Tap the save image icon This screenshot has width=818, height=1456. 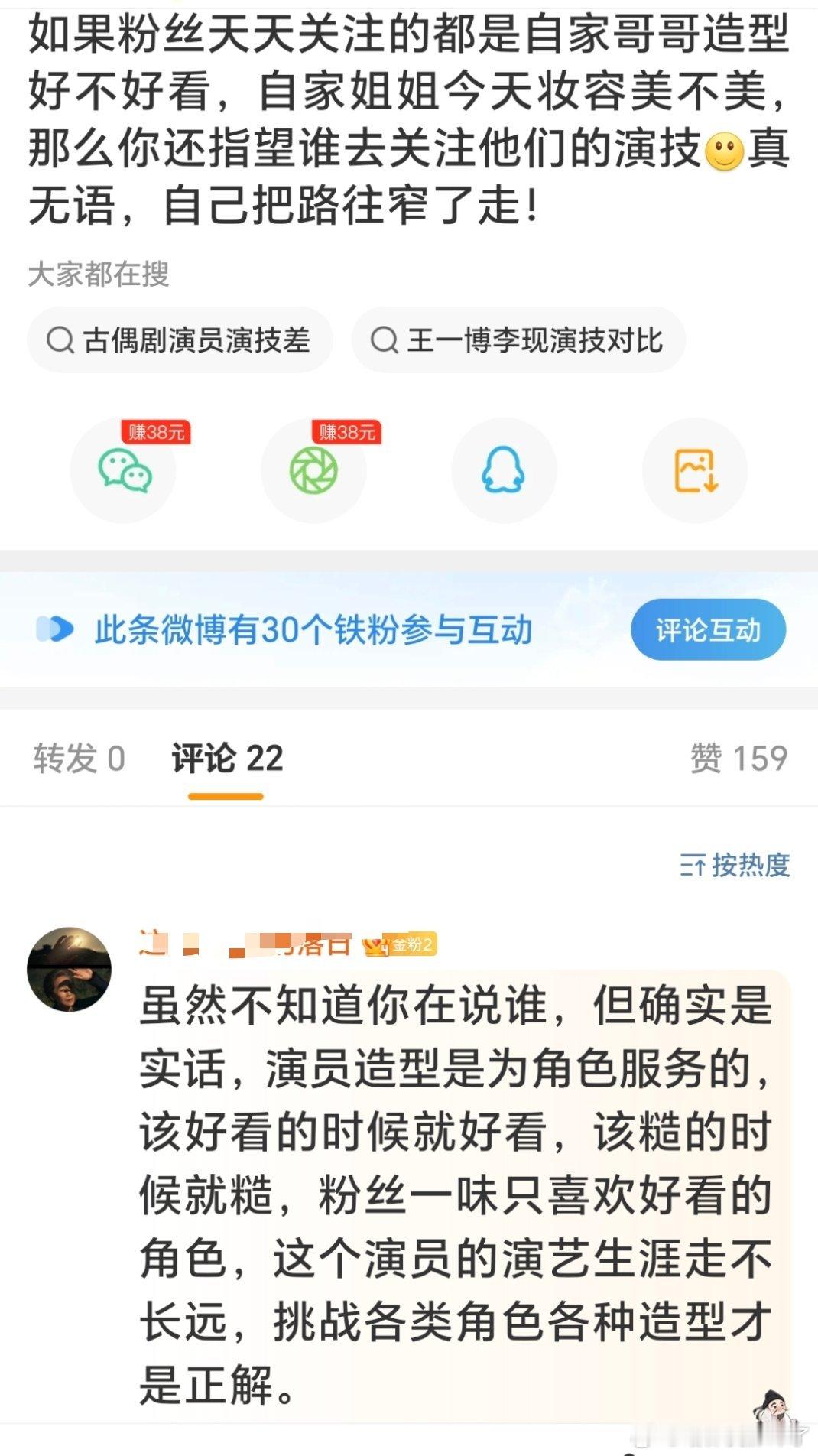[694, 472]
